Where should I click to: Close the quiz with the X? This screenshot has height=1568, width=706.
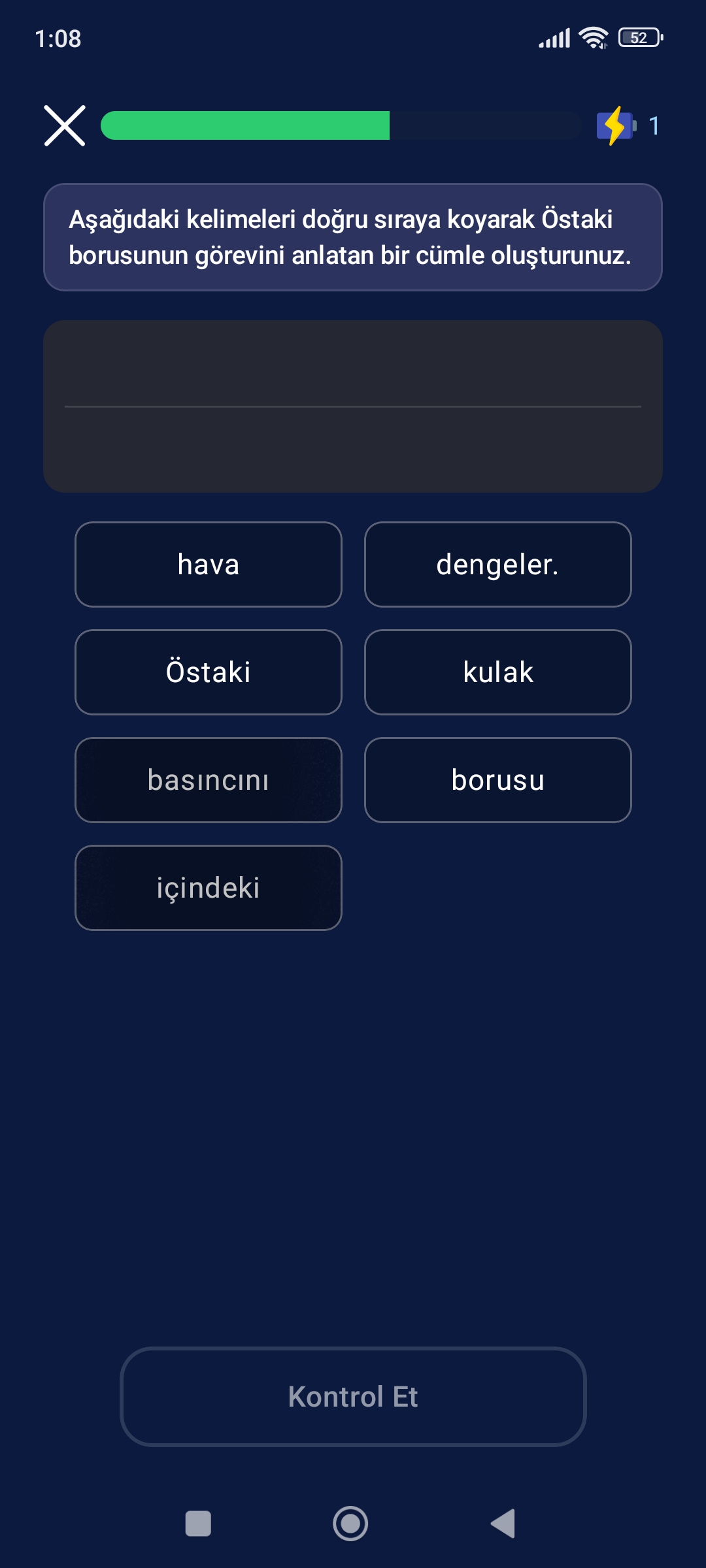pyautogui.click(x=63, y=126)
